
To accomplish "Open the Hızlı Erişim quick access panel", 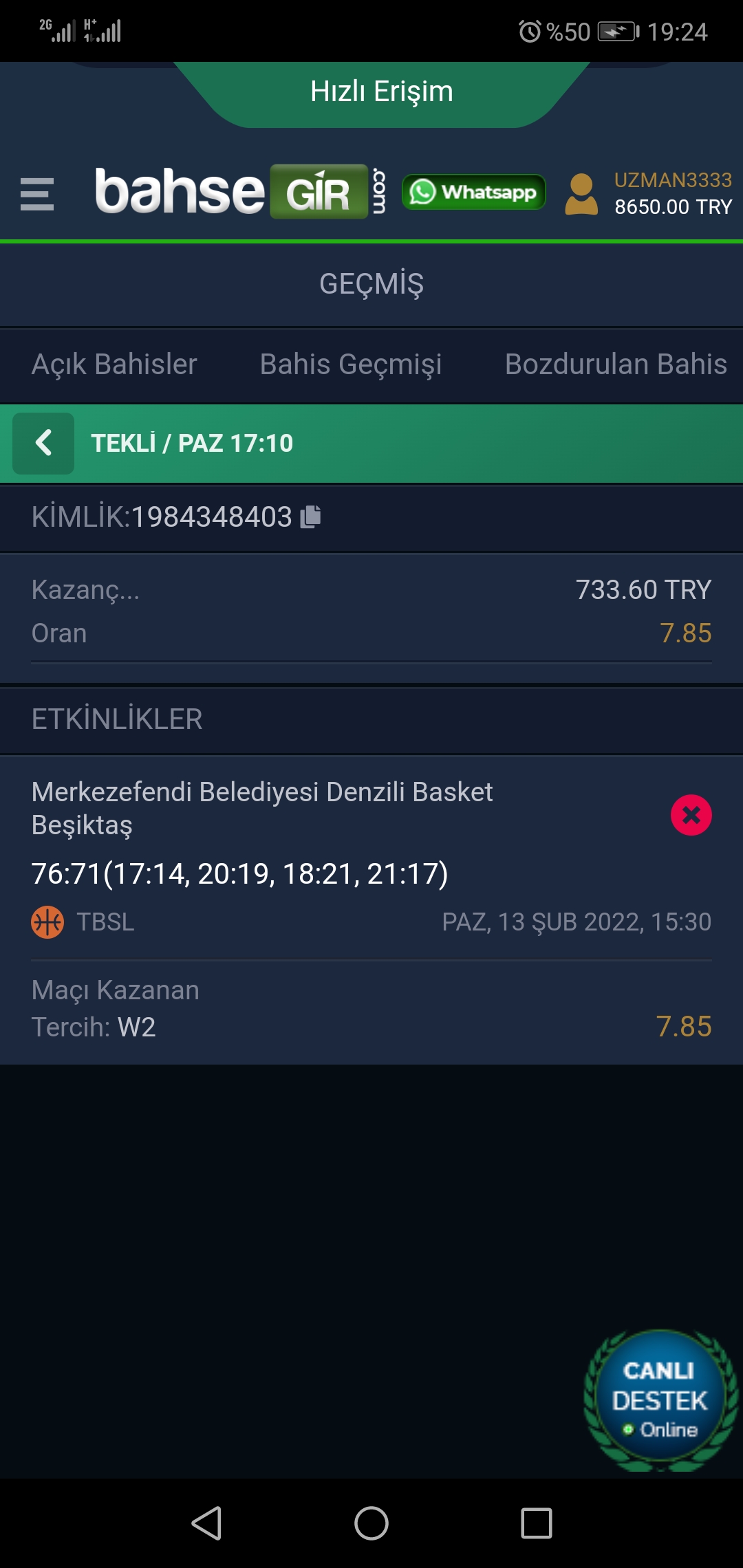I will coord(381,93).
